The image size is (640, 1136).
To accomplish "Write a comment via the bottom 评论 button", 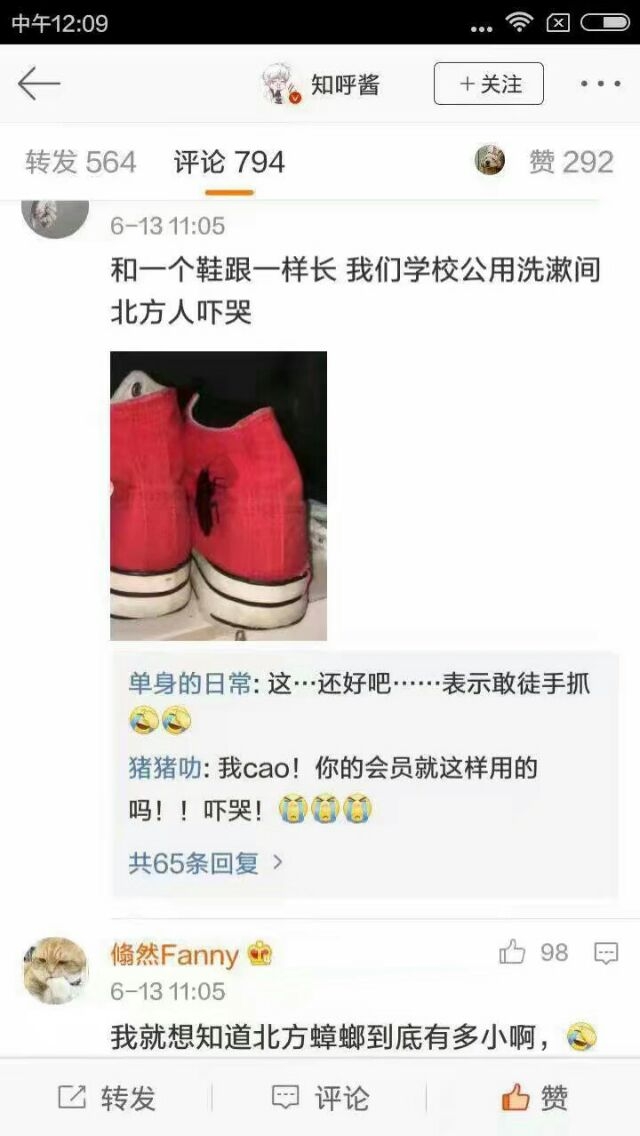I will [x=320, y=1098].
